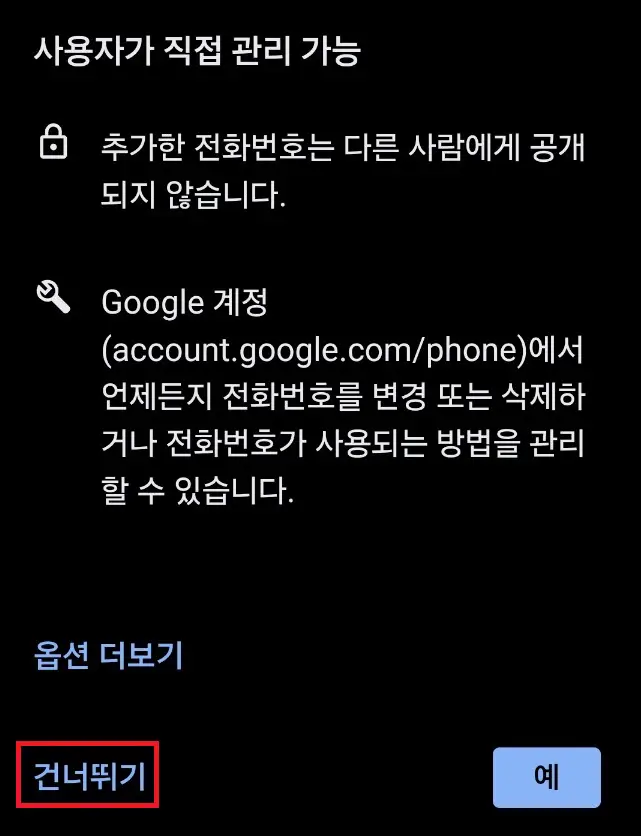This screenshot has height=836, width=641.
Task: Confirm with the 예 button
Action: 546,777
